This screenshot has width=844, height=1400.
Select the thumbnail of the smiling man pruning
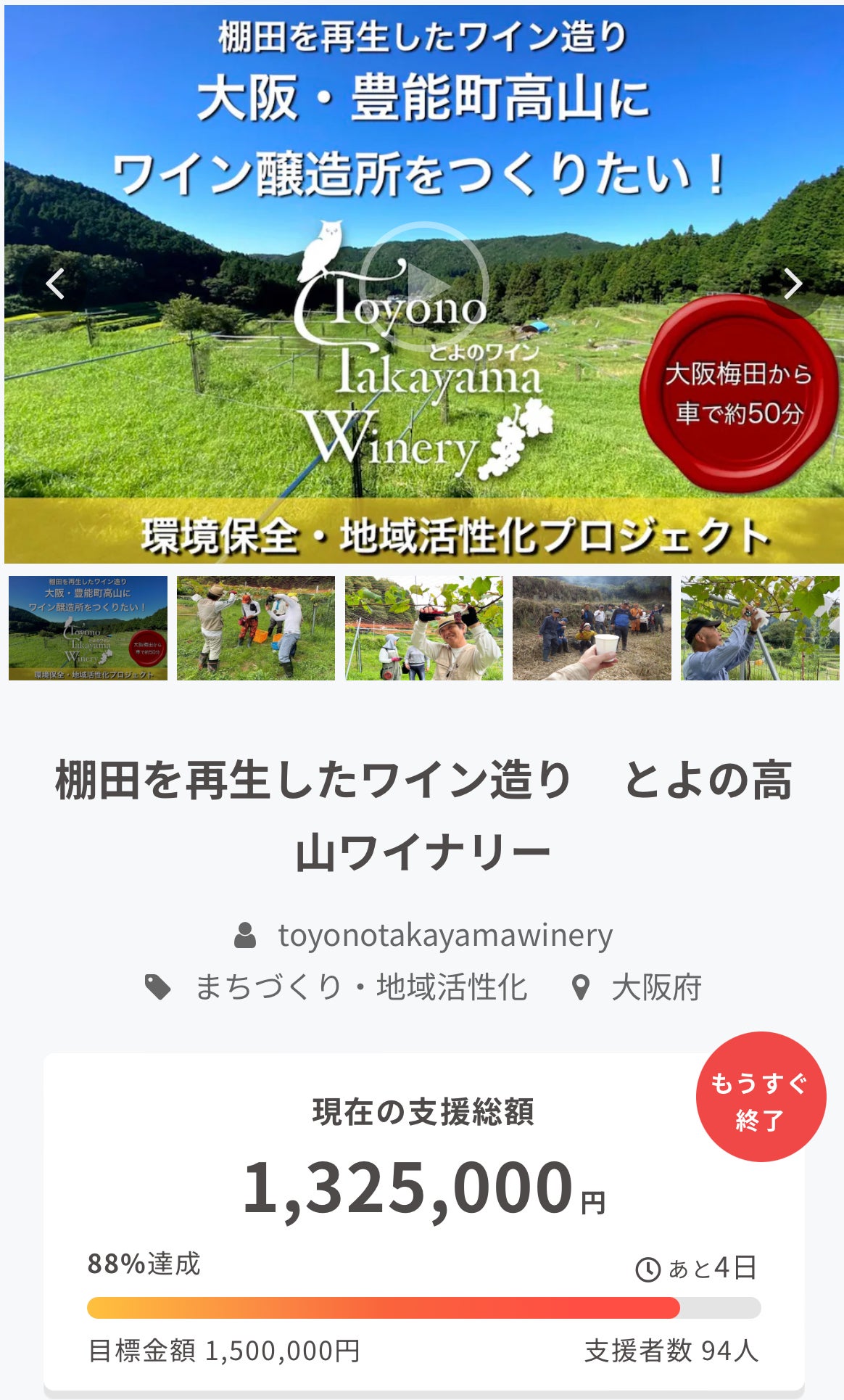424,628
